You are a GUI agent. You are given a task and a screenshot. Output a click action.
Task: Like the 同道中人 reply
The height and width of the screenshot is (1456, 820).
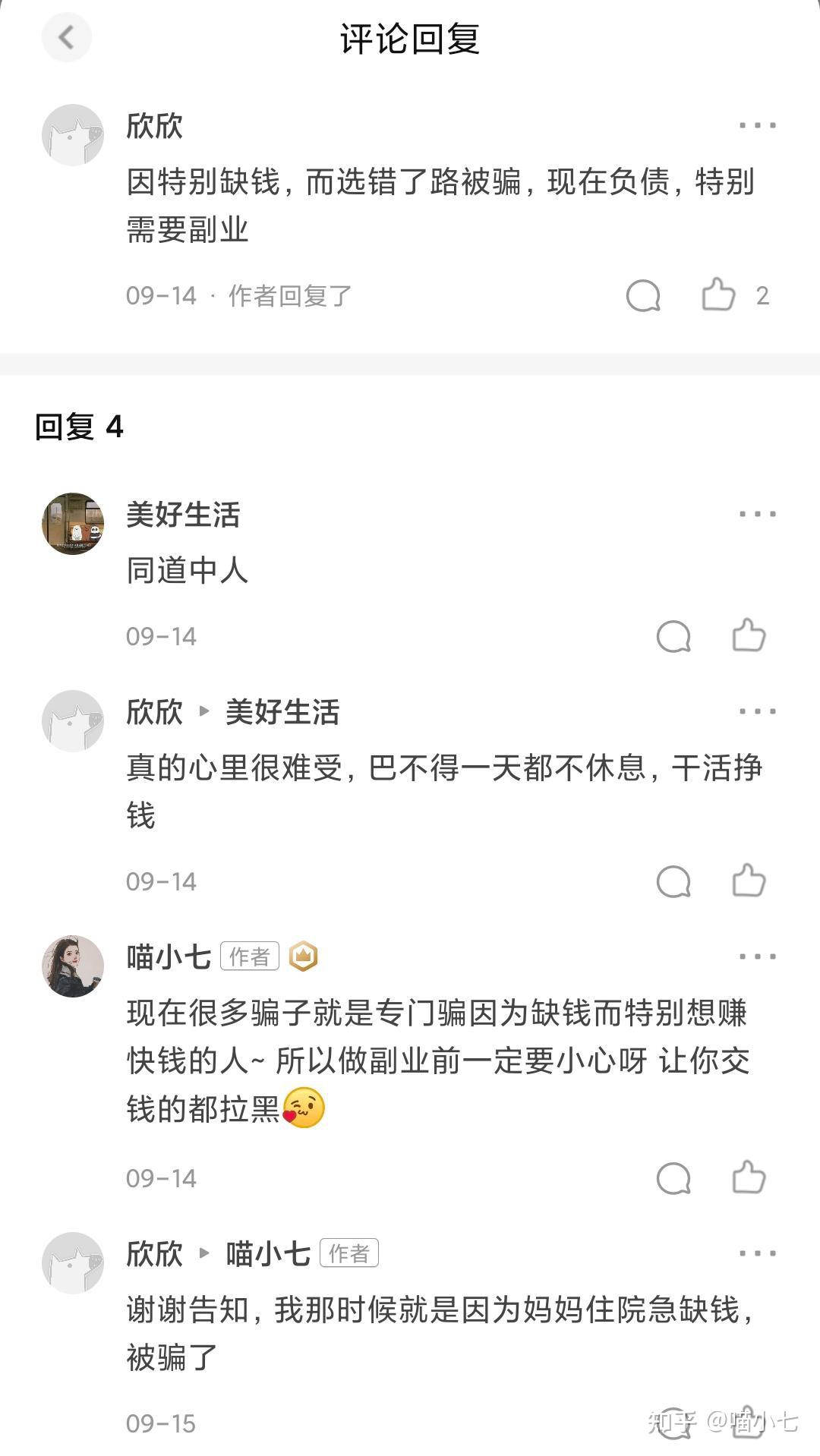(749, 635)
